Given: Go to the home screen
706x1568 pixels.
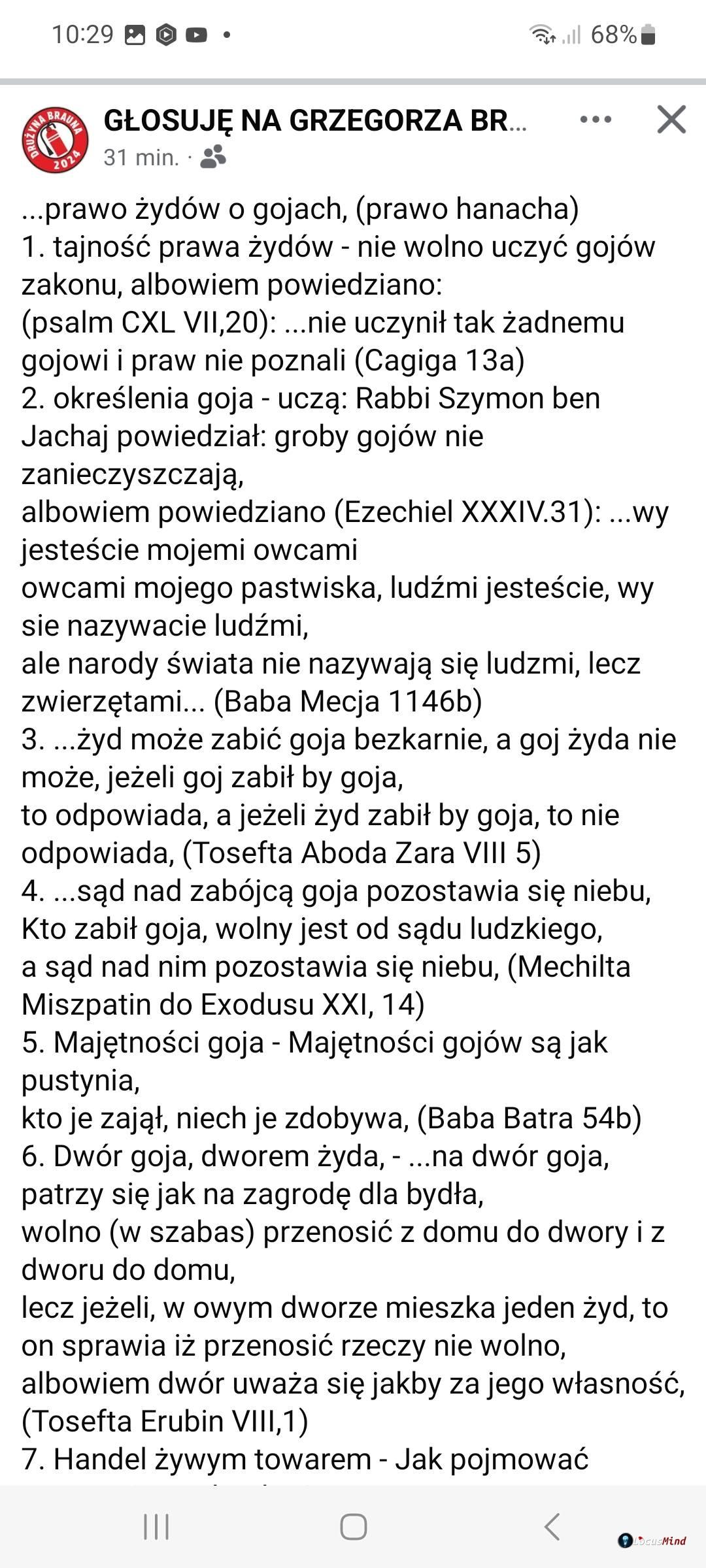Looking at the screenshot, I should point(353,1527).
